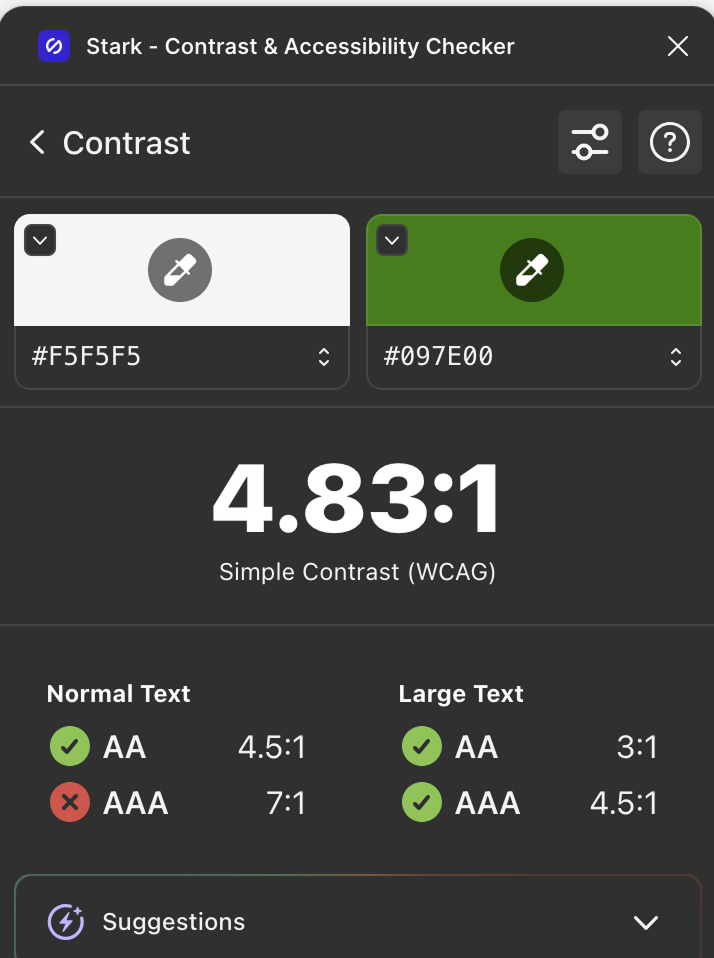The image size is (714, 958).
Task: Pick a color with the white swatch eyedropper
Action: [180, 270]
